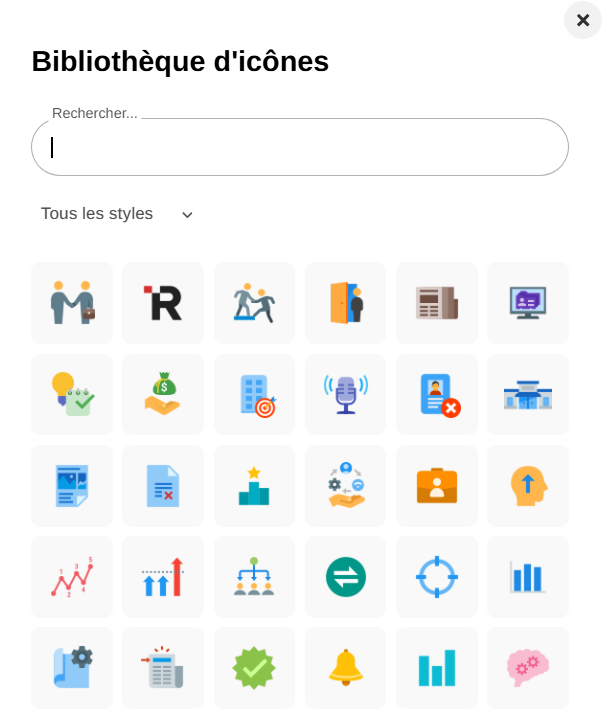Image resolution: width=602 pixels, height=716 pixels.
Task: Select the green verified checkmark badge icon
Action: click(255, 668)
